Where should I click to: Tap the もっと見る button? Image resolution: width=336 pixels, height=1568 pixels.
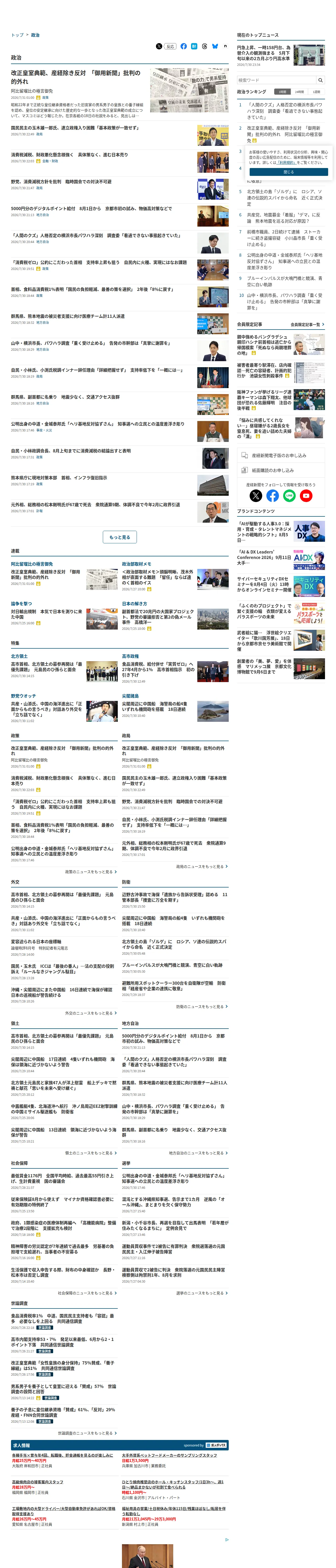tap(120, 537)
